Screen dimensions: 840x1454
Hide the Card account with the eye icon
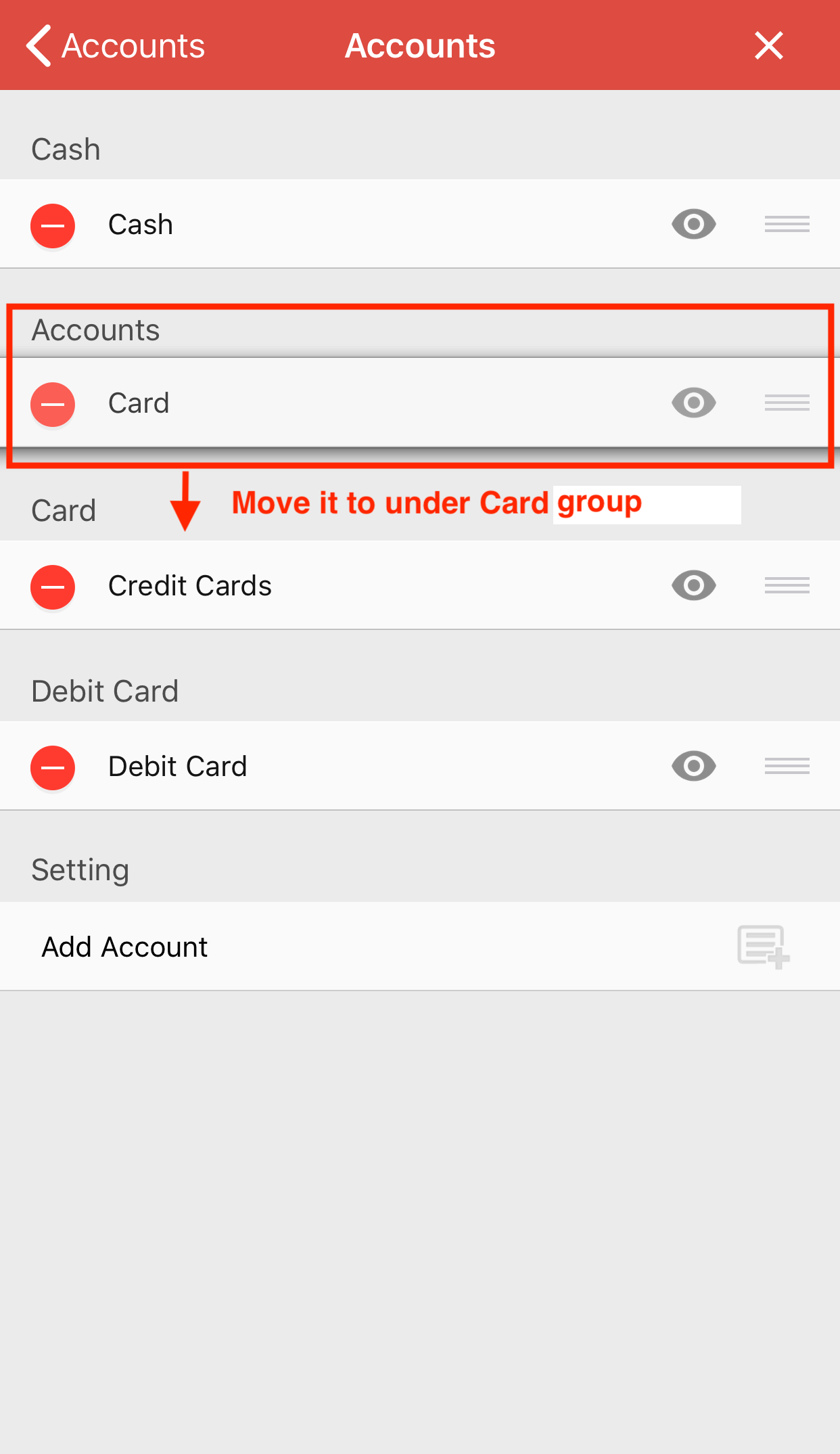click(694, 403)
